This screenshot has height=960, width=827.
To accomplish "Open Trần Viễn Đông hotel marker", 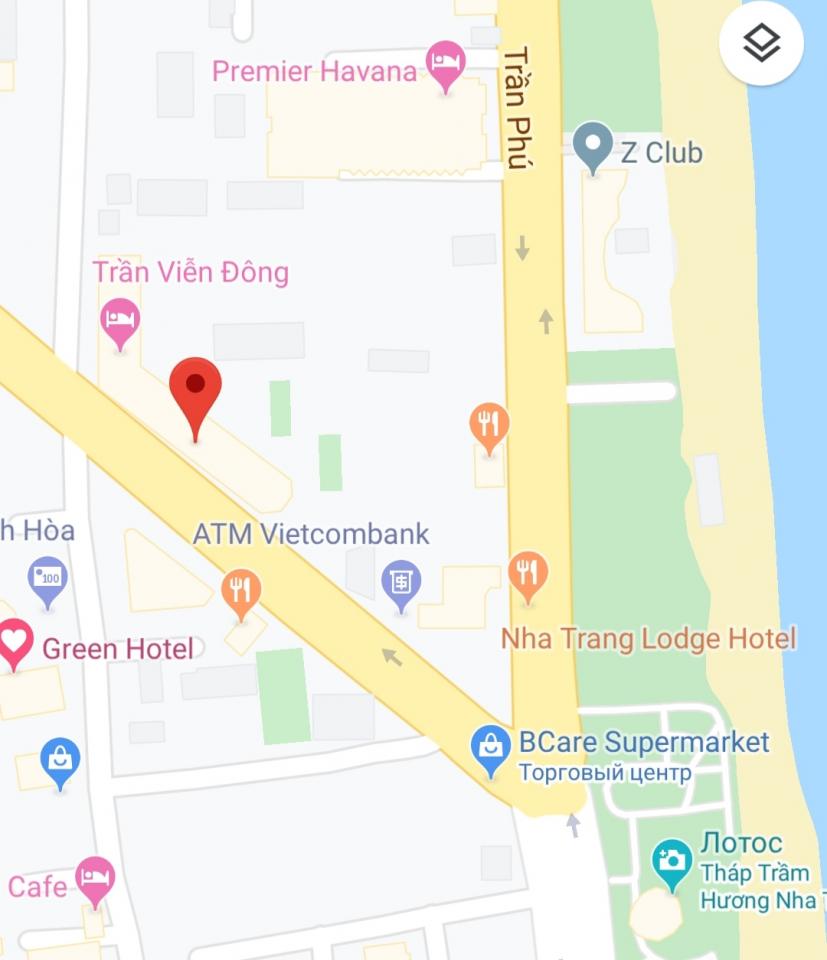I will coord(121,322).
